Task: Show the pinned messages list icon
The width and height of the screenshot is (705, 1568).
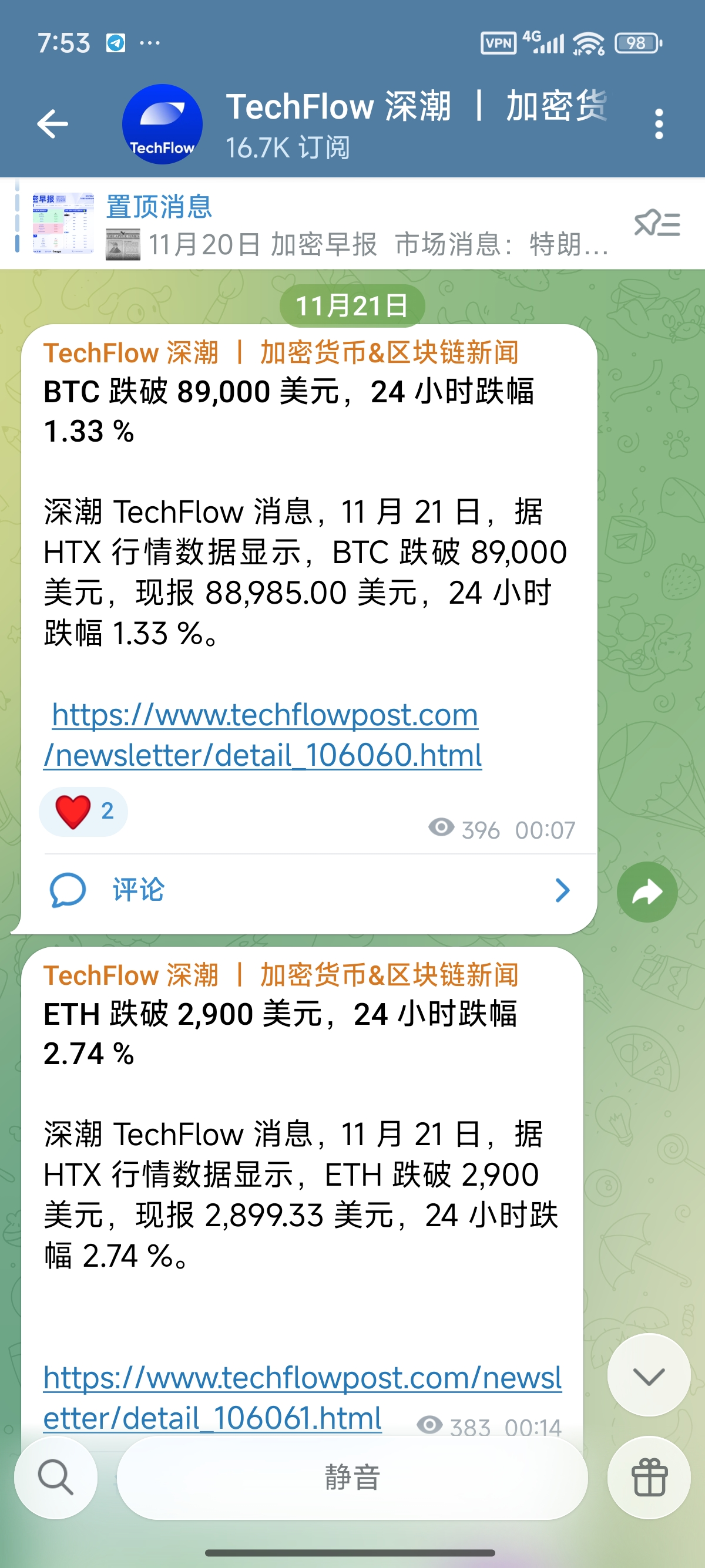Action: 656,223
